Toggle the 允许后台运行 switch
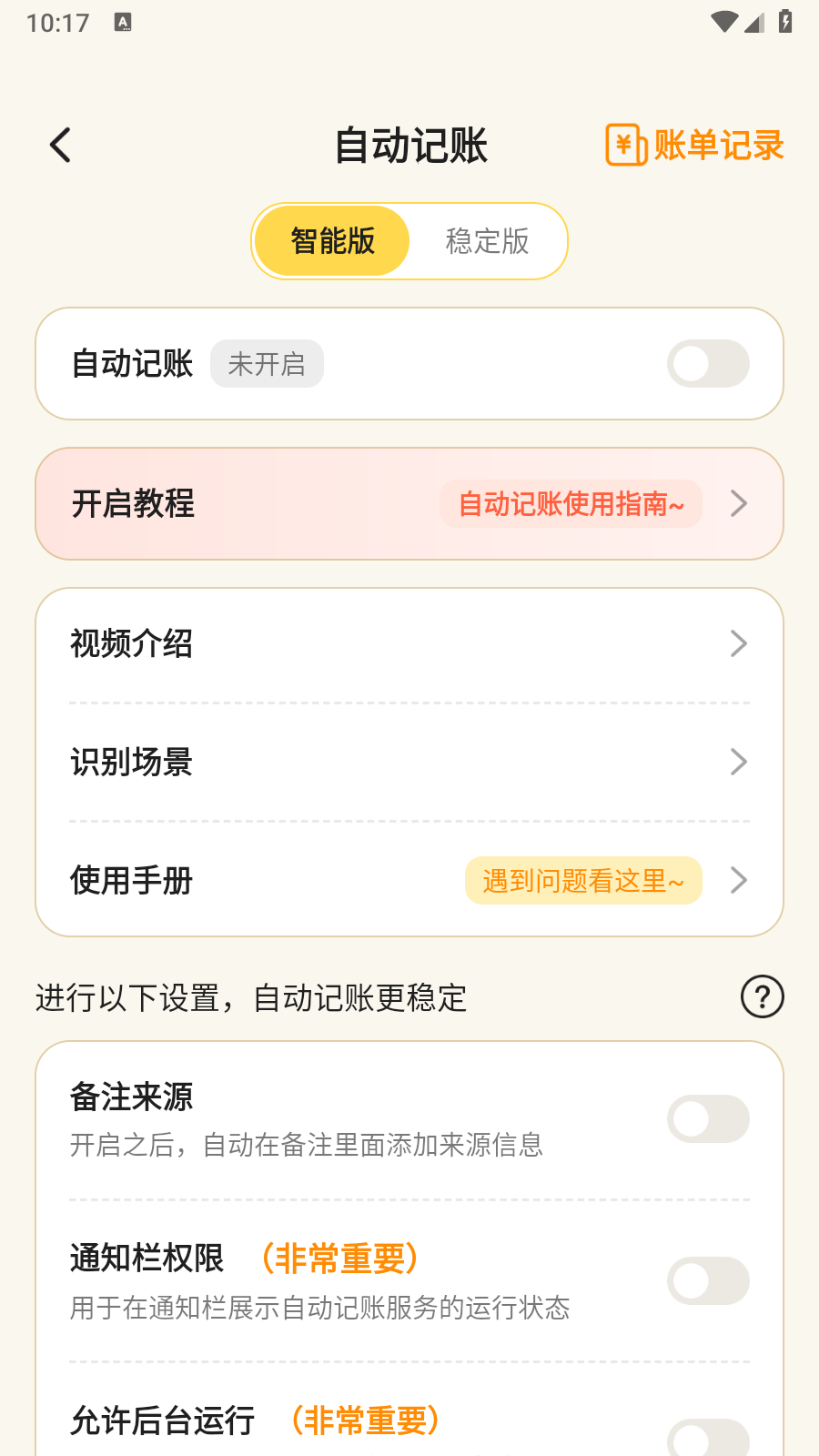Viewport: 819px width, 1456px height. pyautogui.click(x=708, y=1436)
